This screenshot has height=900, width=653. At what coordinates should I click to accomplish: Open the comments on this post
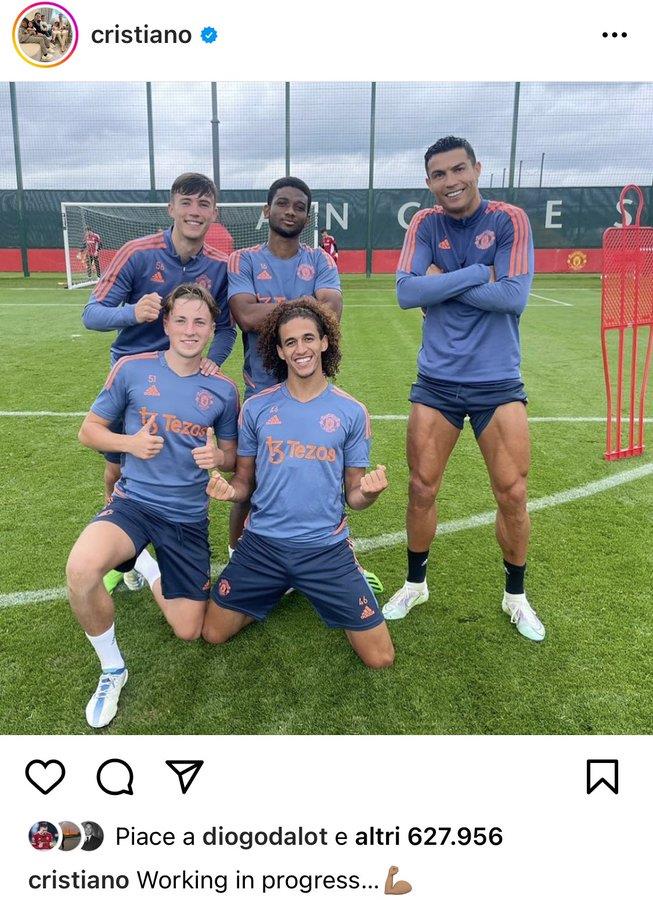(x=115, y=777)
